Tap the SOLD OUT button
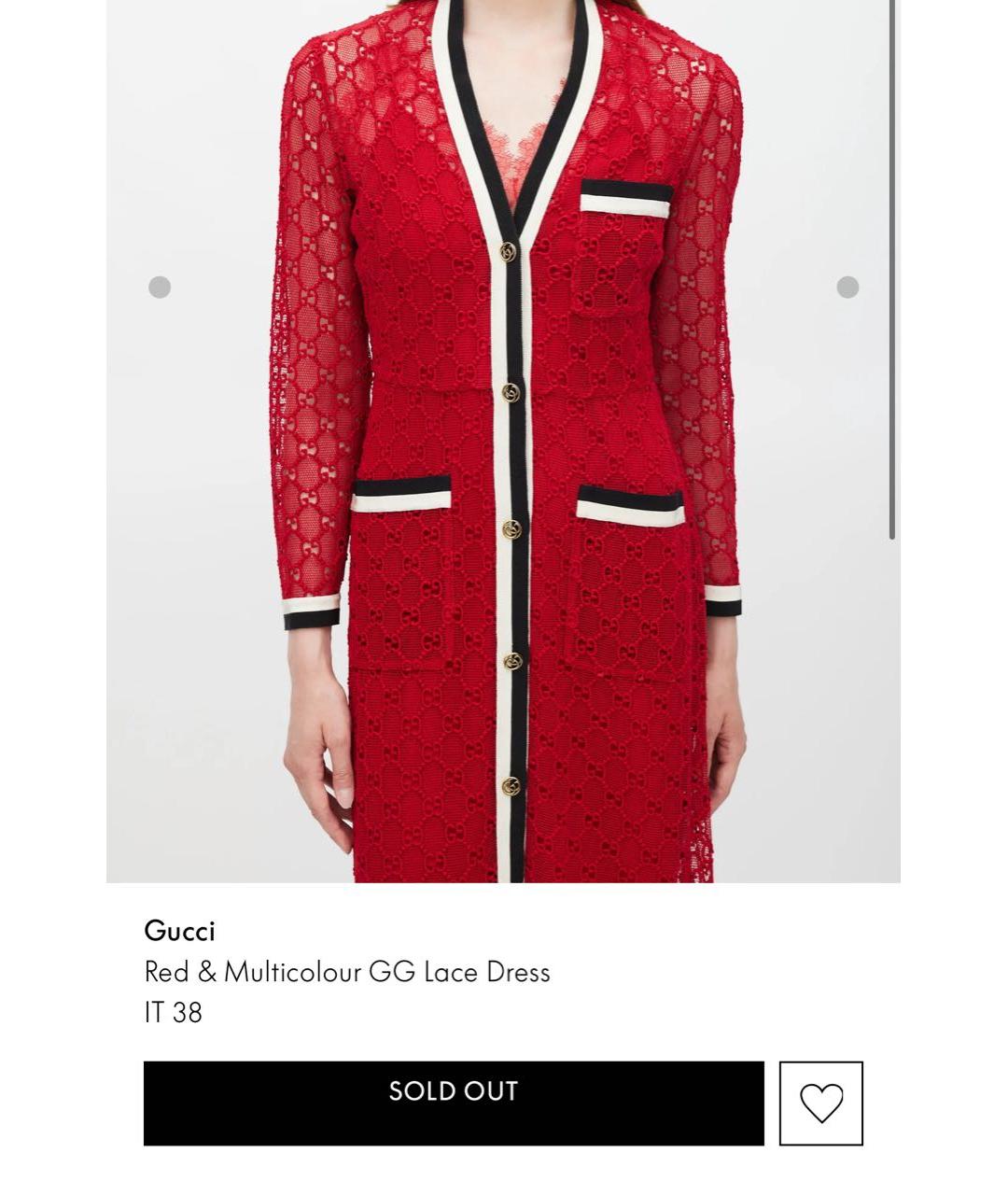Viewport: 1008px width, 1195px height. click(x=454, y=1103)
